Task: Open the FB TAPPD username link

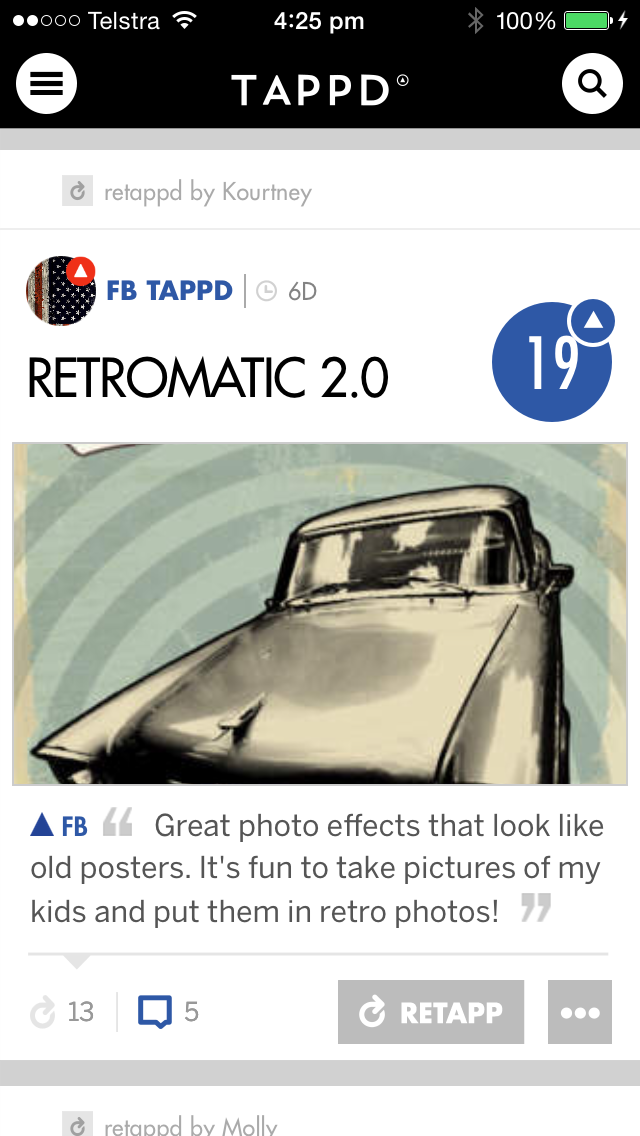Action: [169, 291]
